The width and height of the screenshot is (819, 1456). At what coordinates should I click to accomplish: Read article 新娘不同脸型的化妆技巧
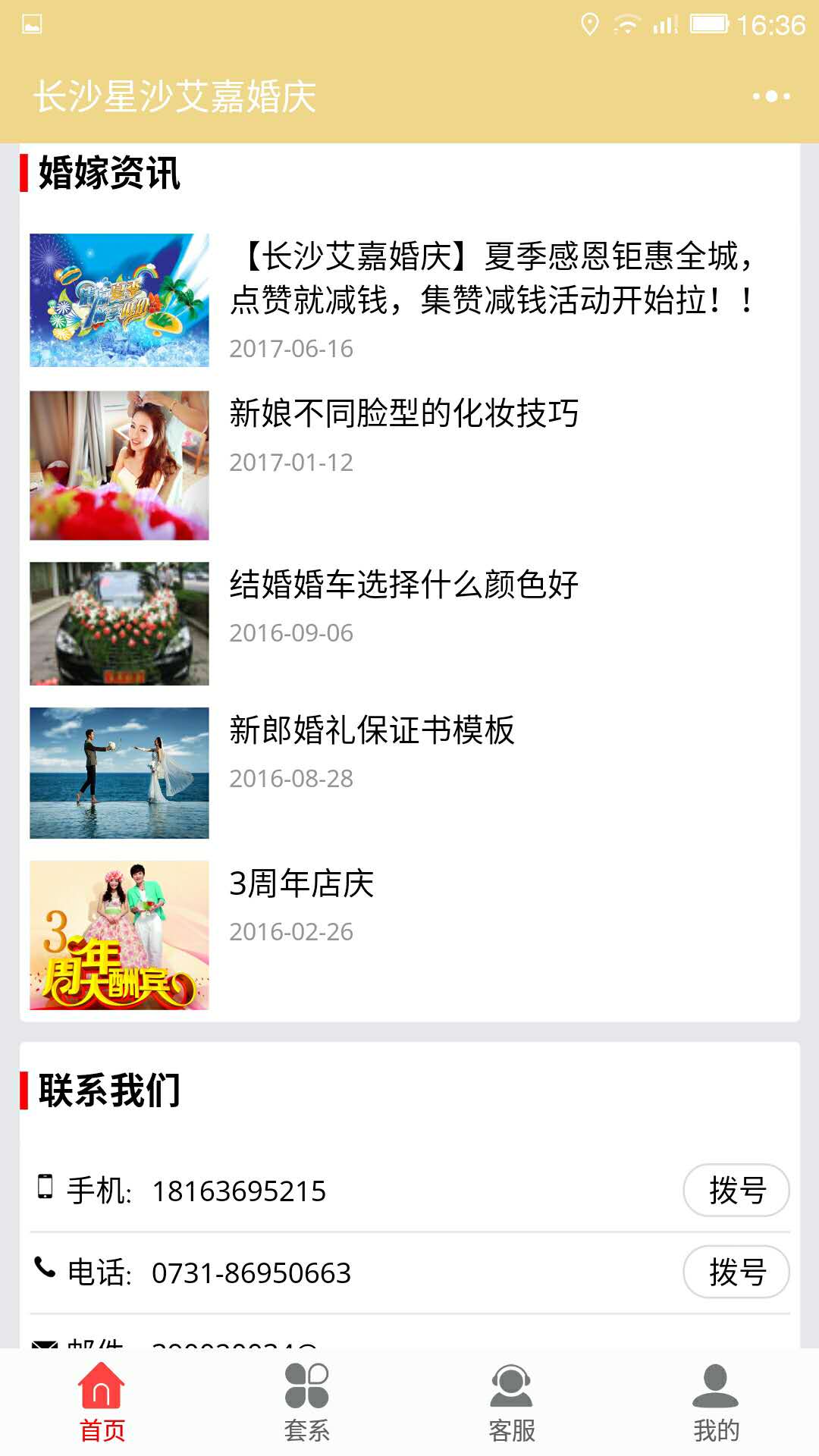click(404, 414)
